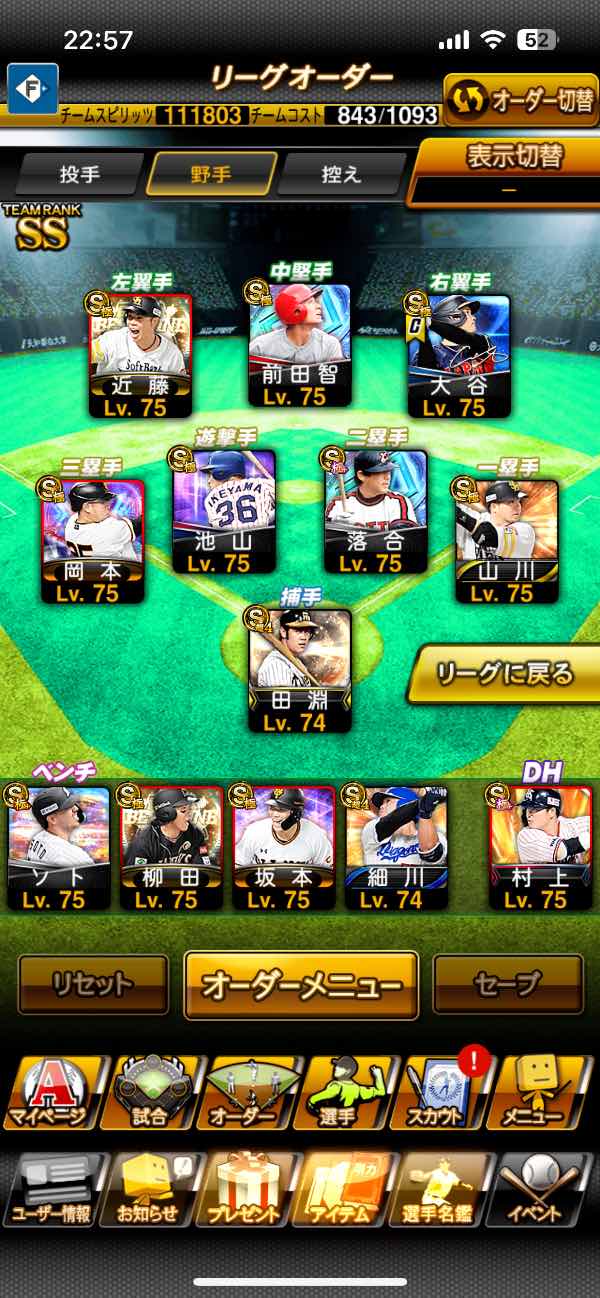The height and width of the screenshot is (1298, 600).
Task: Tap the オーダー切替 button
Action: 520,100
